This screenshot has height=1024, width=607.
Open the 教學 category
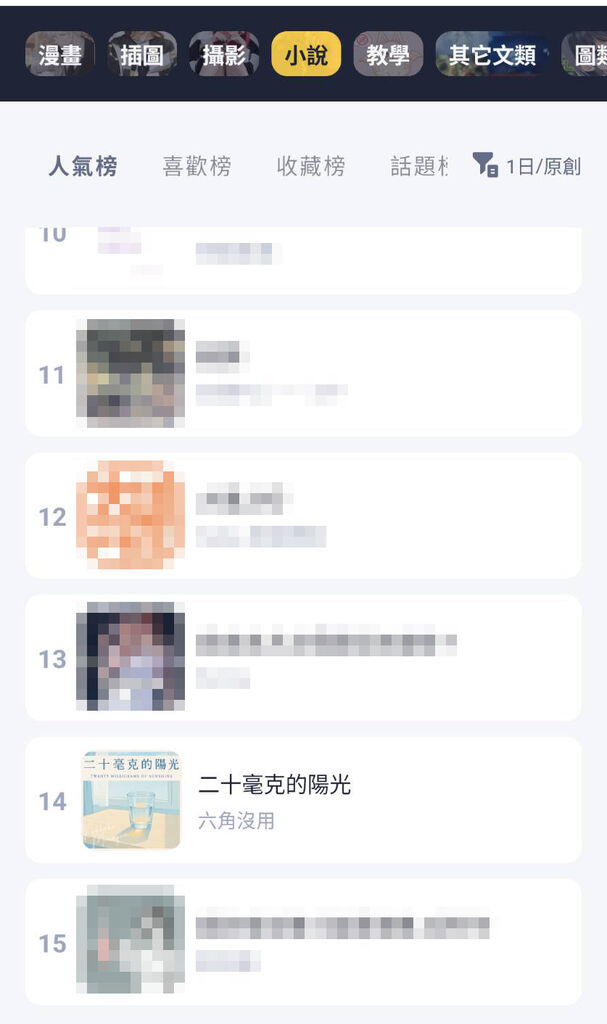(388, 55)
